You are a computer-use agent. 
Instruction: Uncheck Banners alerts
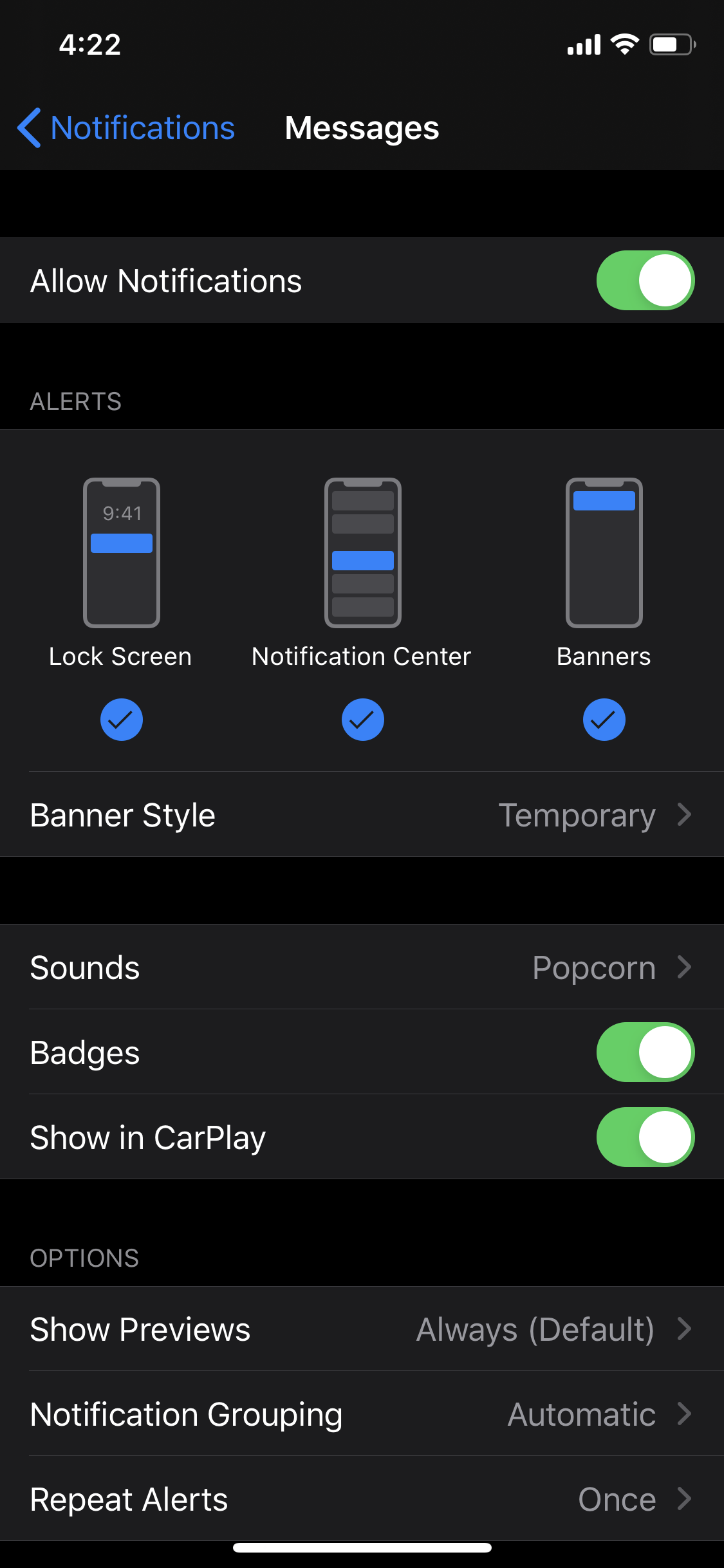point(604,719)
